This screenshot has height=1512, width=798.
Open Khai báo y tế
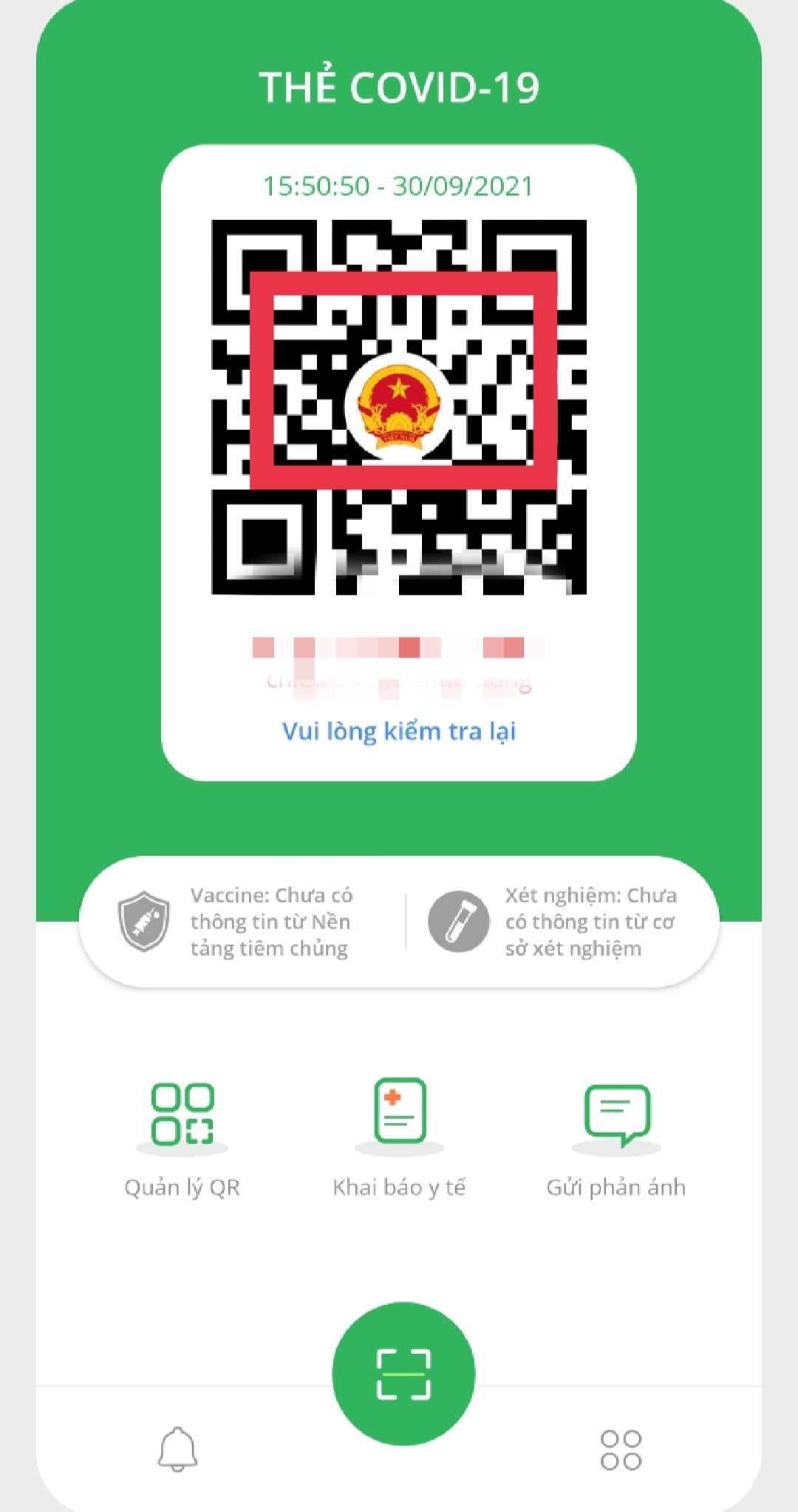[x=399, y=1138]
